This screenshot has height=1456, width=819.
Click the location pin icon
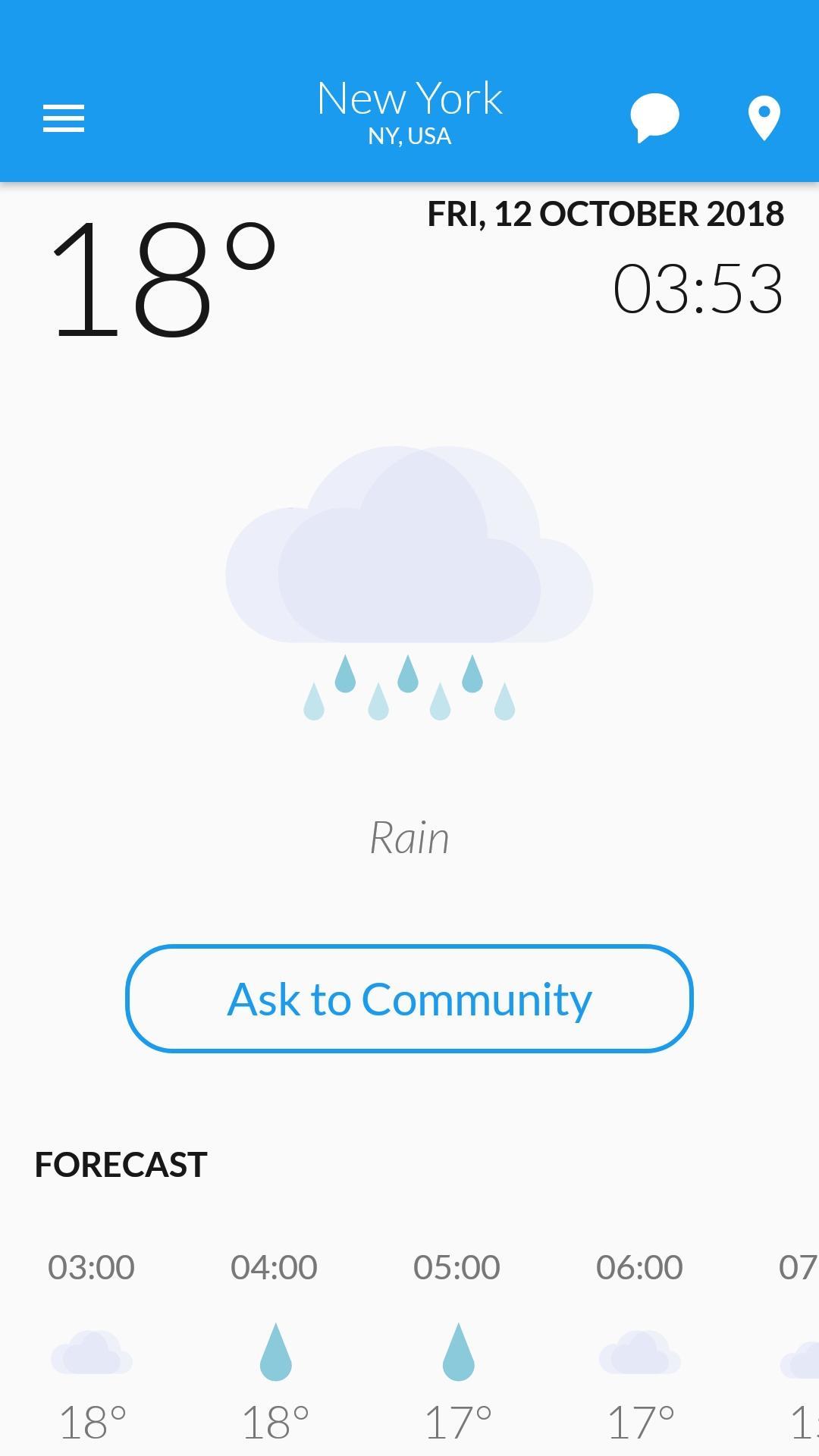click(764, 116)
